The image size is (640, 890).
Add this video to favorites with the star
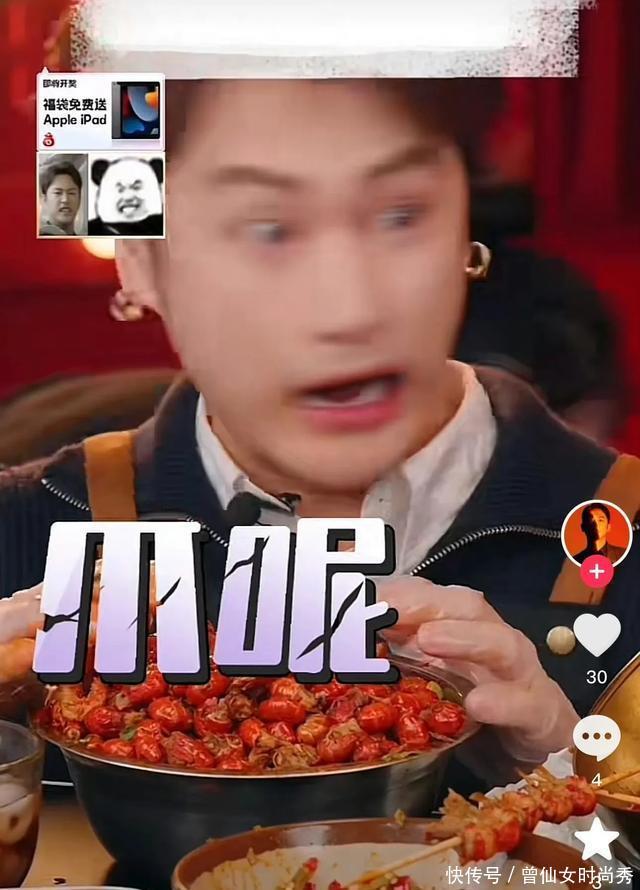tap(597, 838)
